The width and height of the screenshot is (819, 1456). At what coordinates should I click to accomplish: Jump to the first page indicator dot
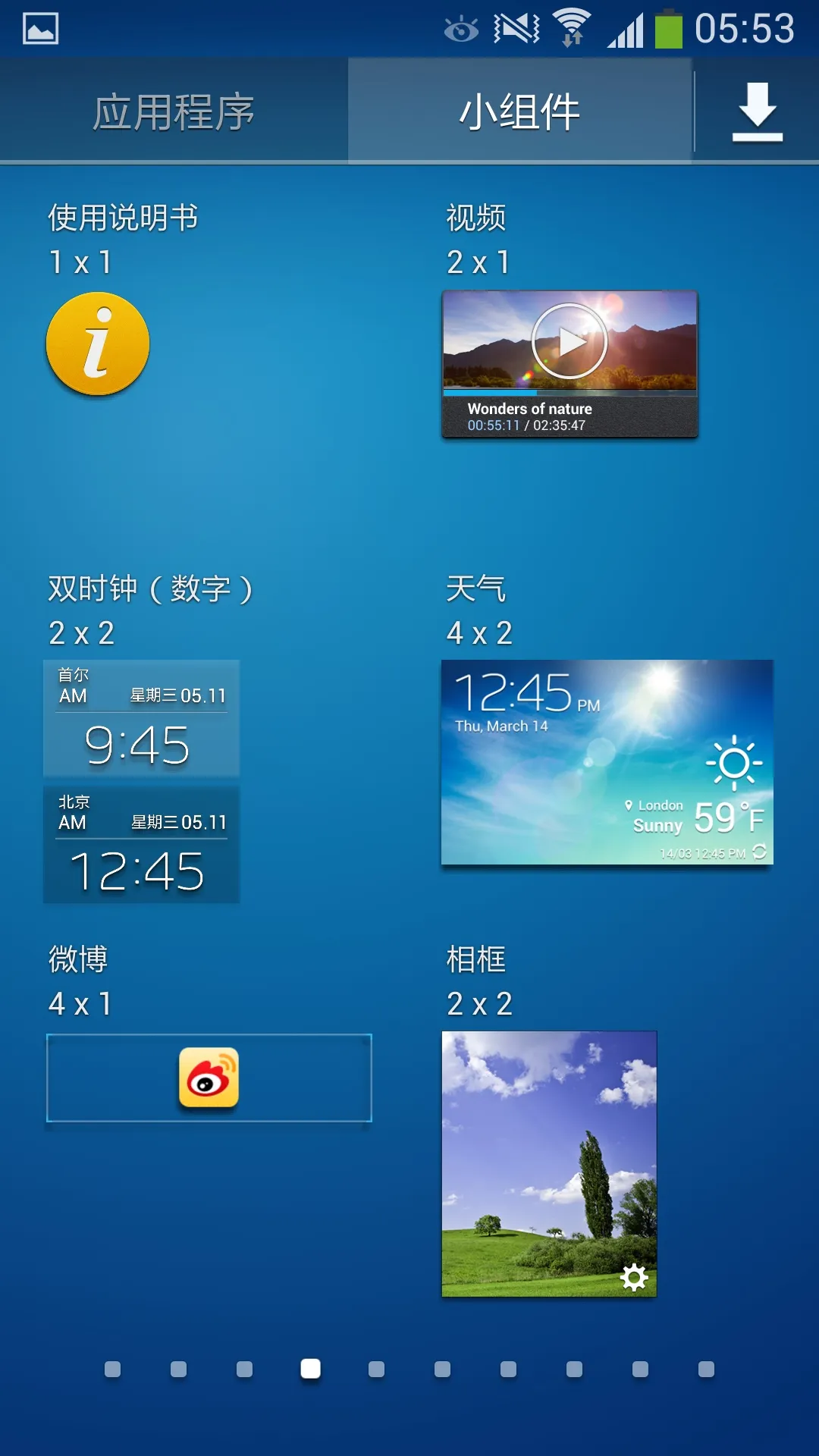point(112,1369)
